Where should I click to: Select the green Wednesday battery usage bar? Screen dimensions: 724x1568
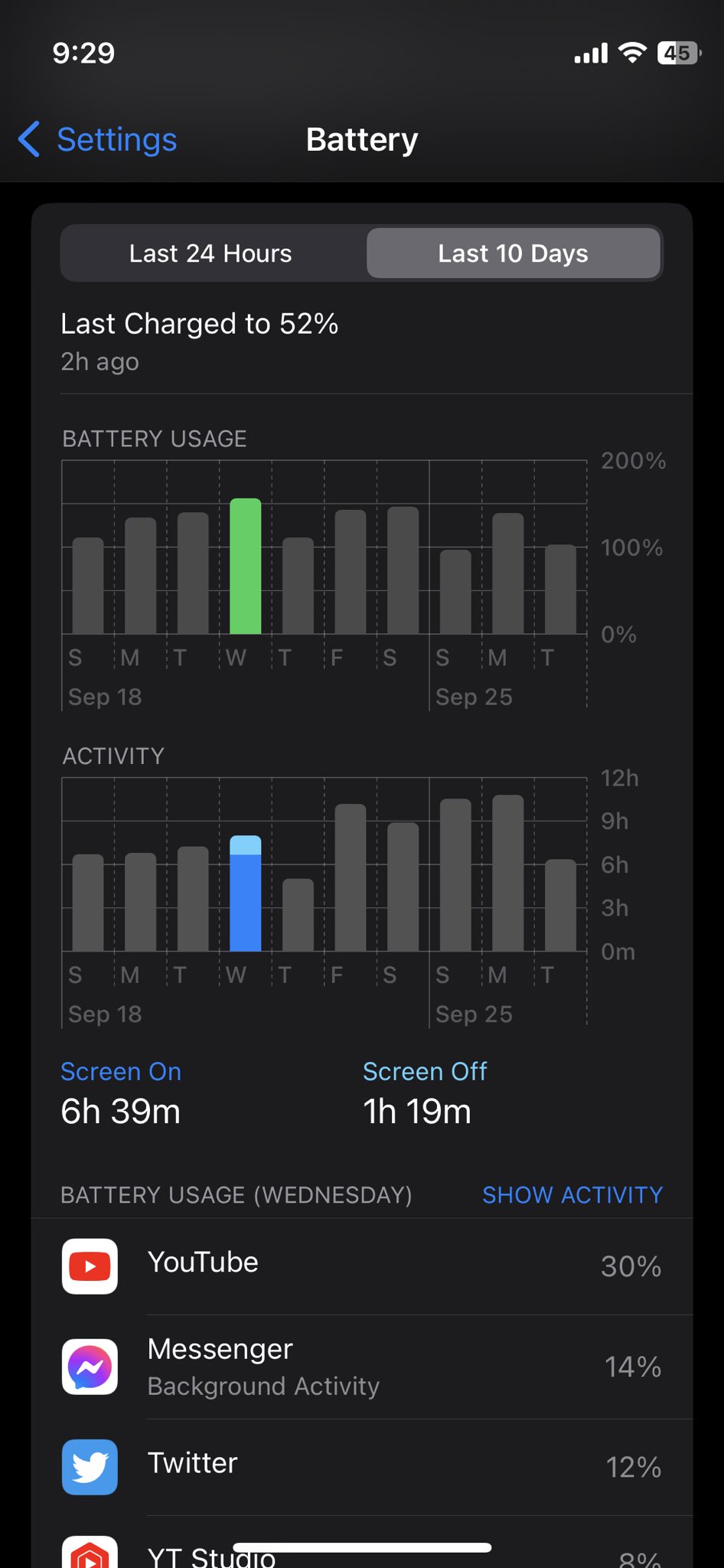pos(246,567)
